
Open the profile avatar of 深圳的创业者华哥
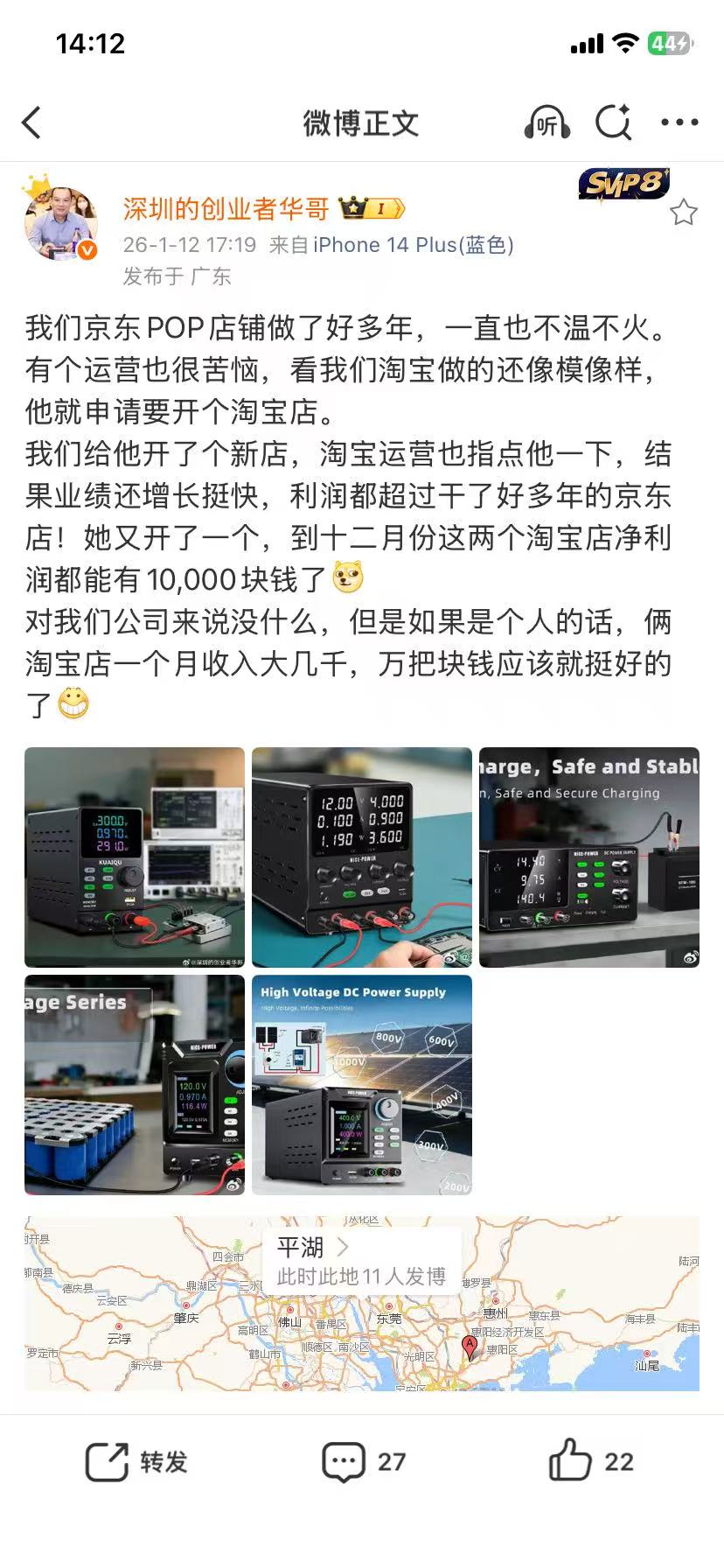click(x=60, y=222)
